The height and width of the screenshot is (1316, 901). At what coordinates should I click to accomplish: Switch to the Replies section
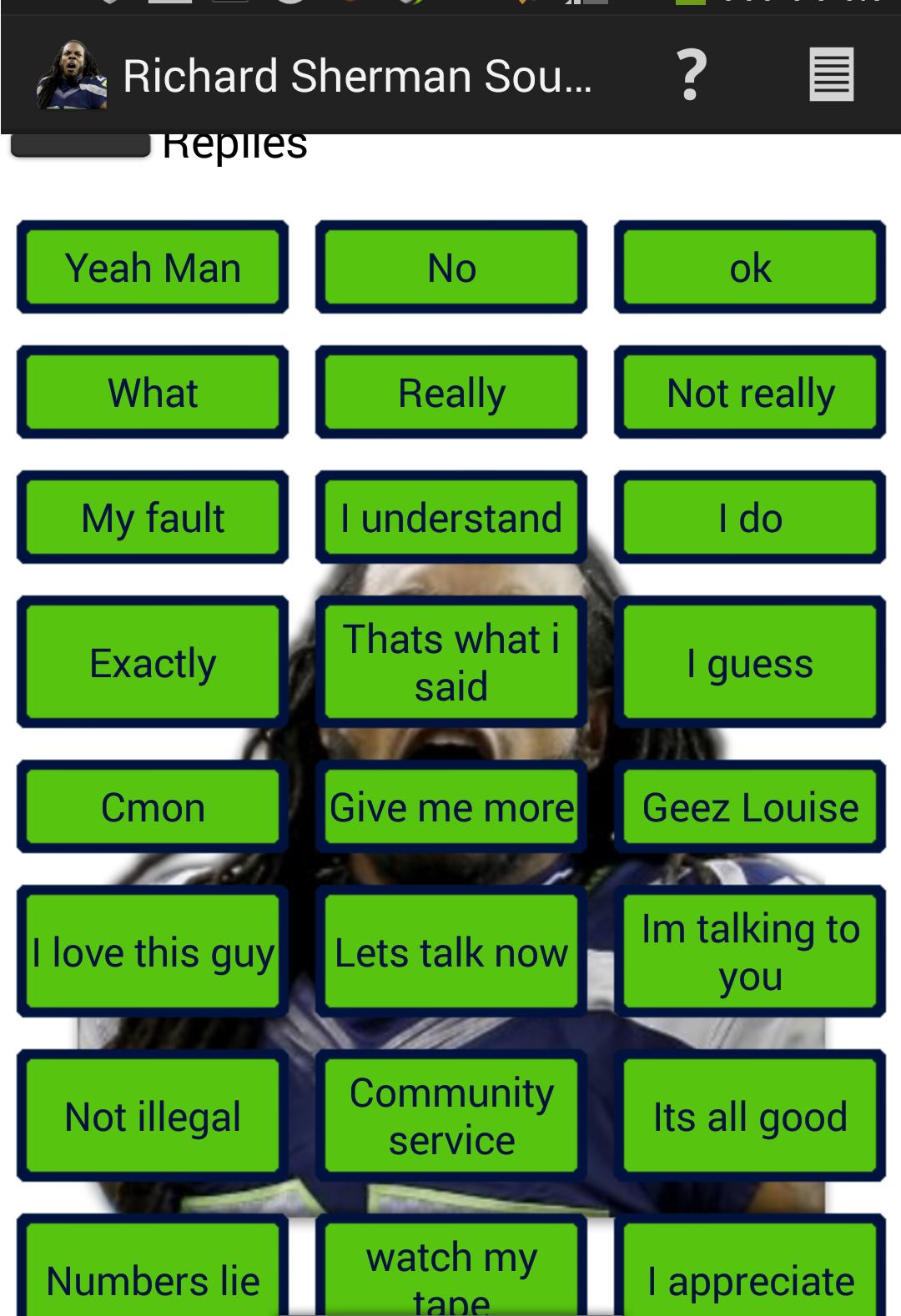pyautogui.click(x=234, y=143)
